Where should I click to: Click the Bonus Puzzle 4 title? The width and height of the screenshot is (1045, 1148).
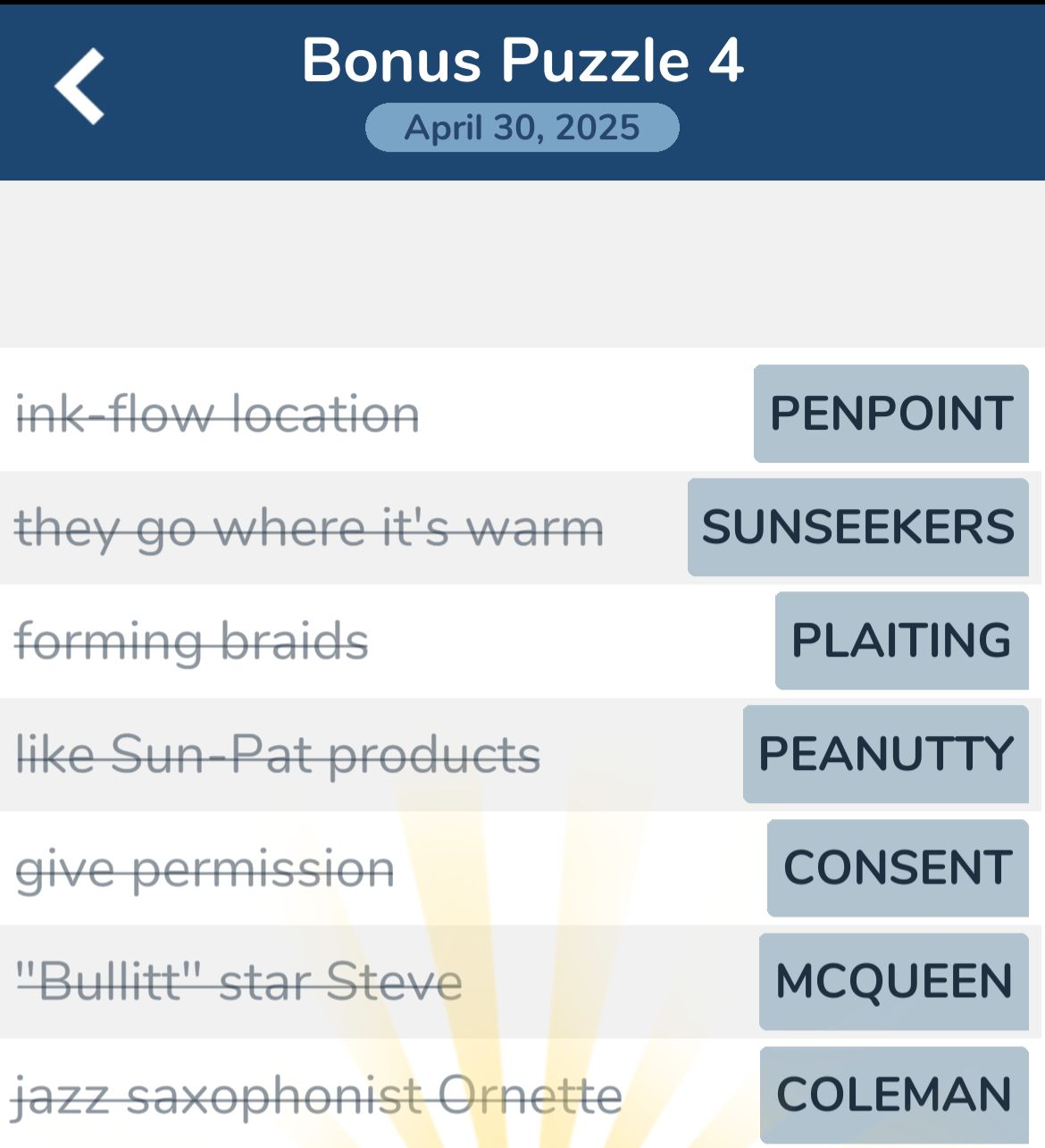tap(522, 60)
